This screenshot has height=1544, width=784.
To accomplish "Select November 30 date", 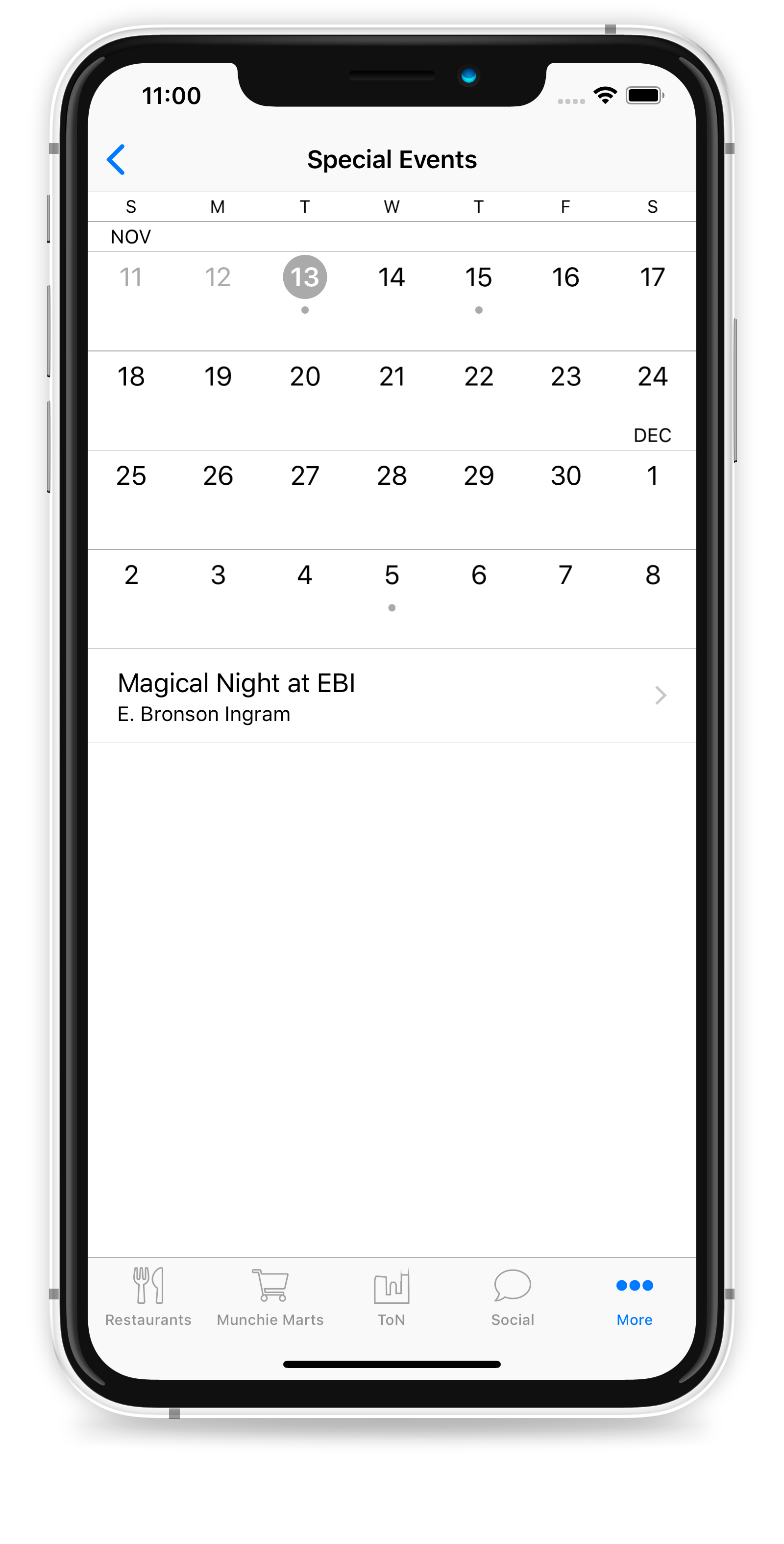I will 565,476.
